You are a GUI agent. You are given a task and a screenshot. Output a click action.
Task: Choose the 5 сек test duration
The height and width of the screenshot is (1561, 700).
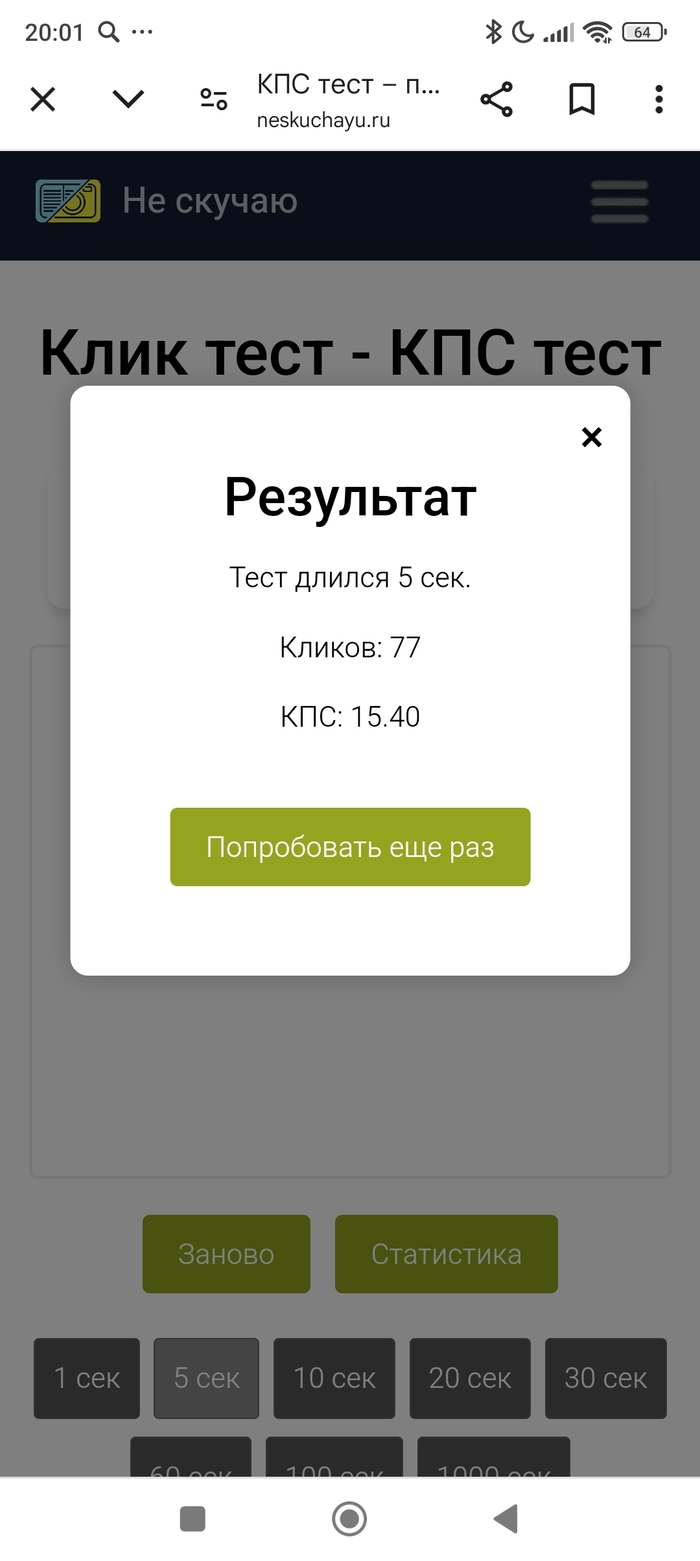pyautogui.click(x=206, y=1378)
